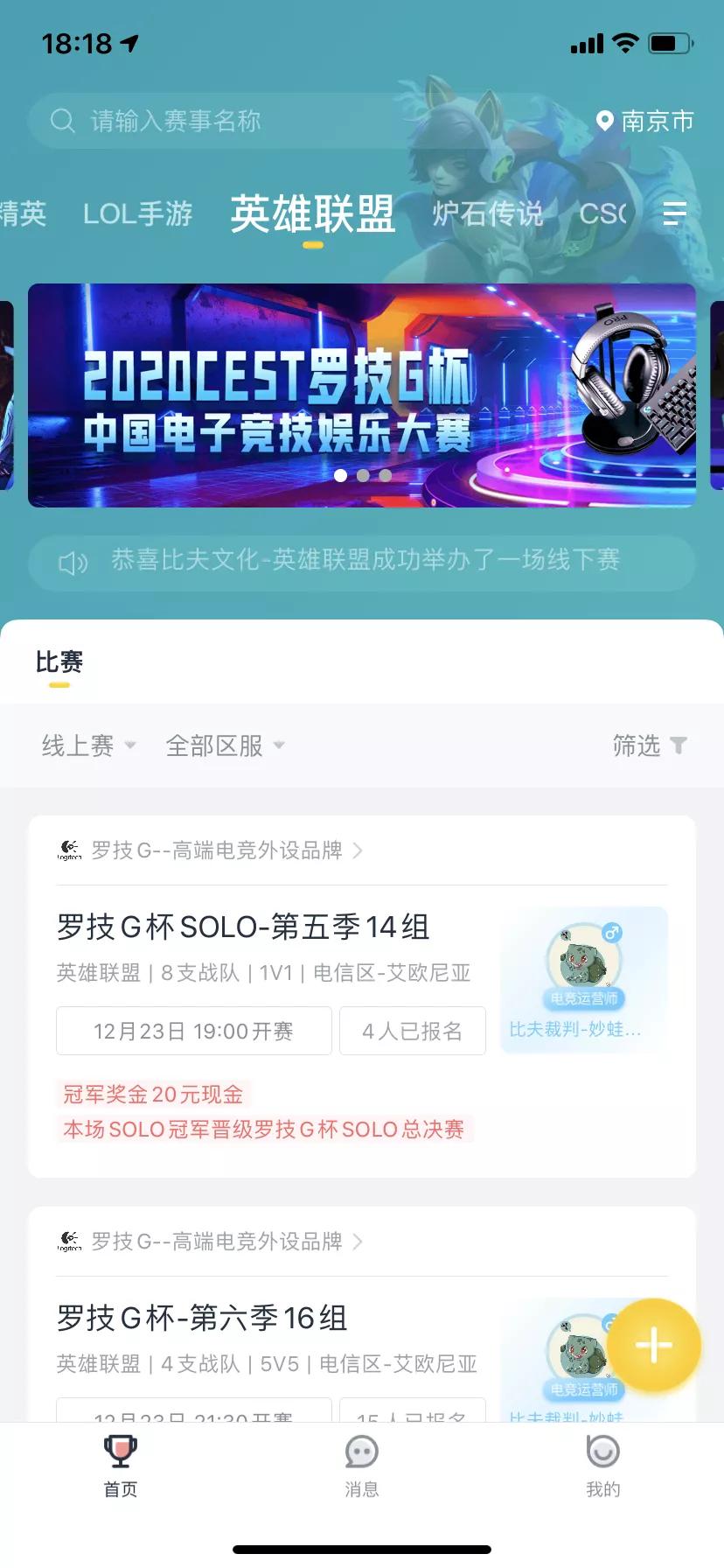Open the 线上赛 dropdown
The image size is (724, 1568).
point(87,745)
